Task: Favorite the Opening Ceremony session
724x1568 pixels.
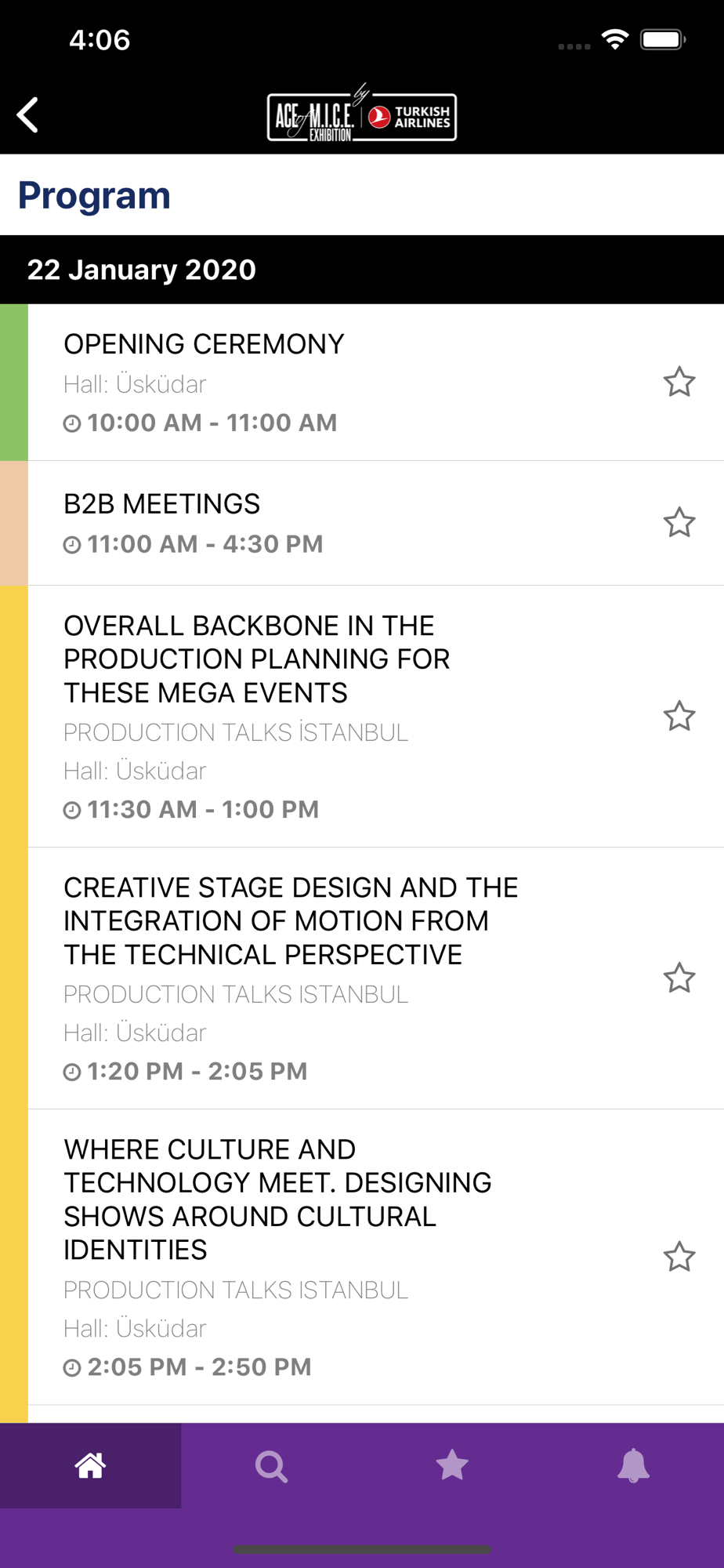Action: pos(679,382)
